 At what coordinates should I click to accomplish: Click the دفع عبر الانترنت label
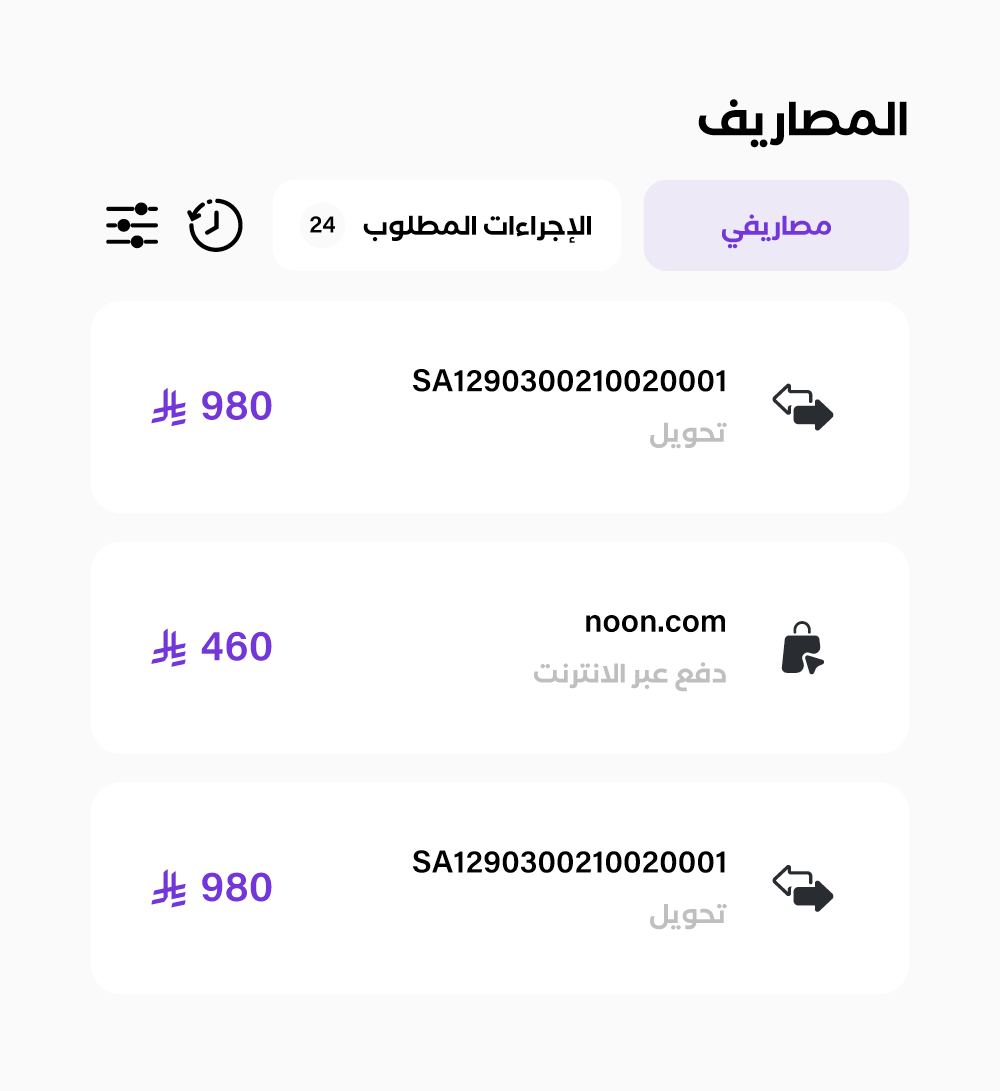pyautogui.click(x=629, y=673)
